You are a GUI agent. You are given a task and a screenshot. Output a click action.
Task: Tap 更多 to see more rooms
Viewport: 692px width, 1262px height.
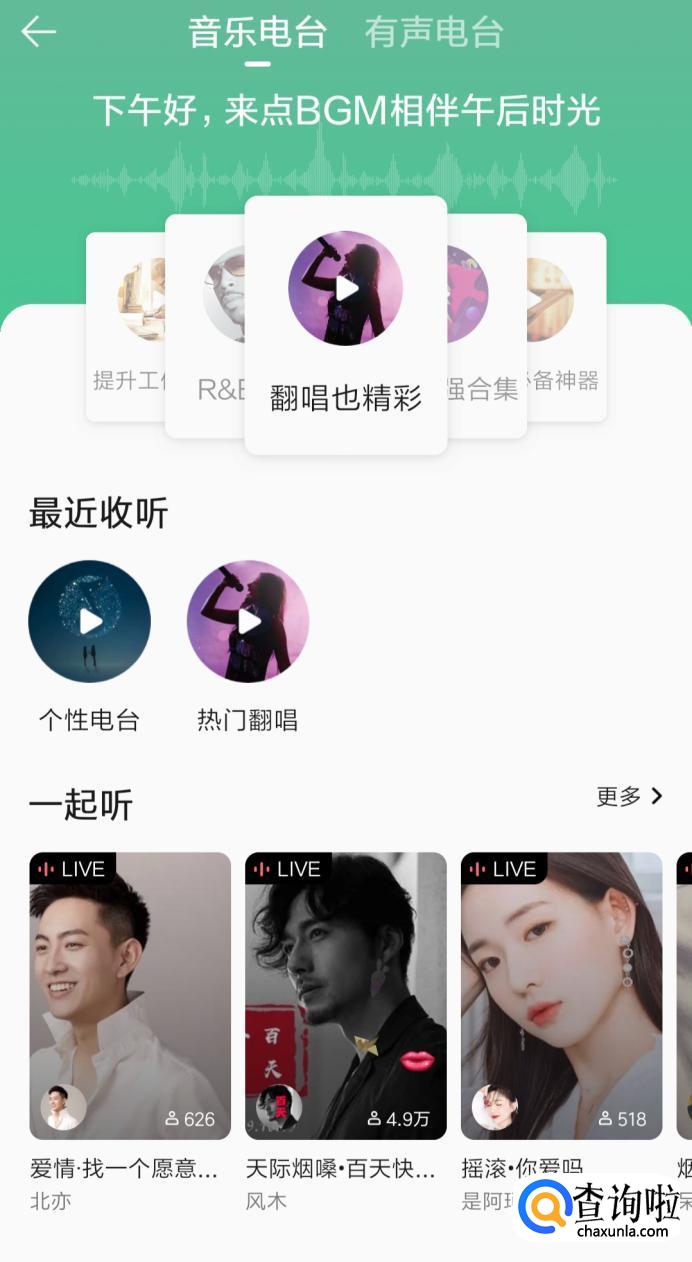(629, 796)
